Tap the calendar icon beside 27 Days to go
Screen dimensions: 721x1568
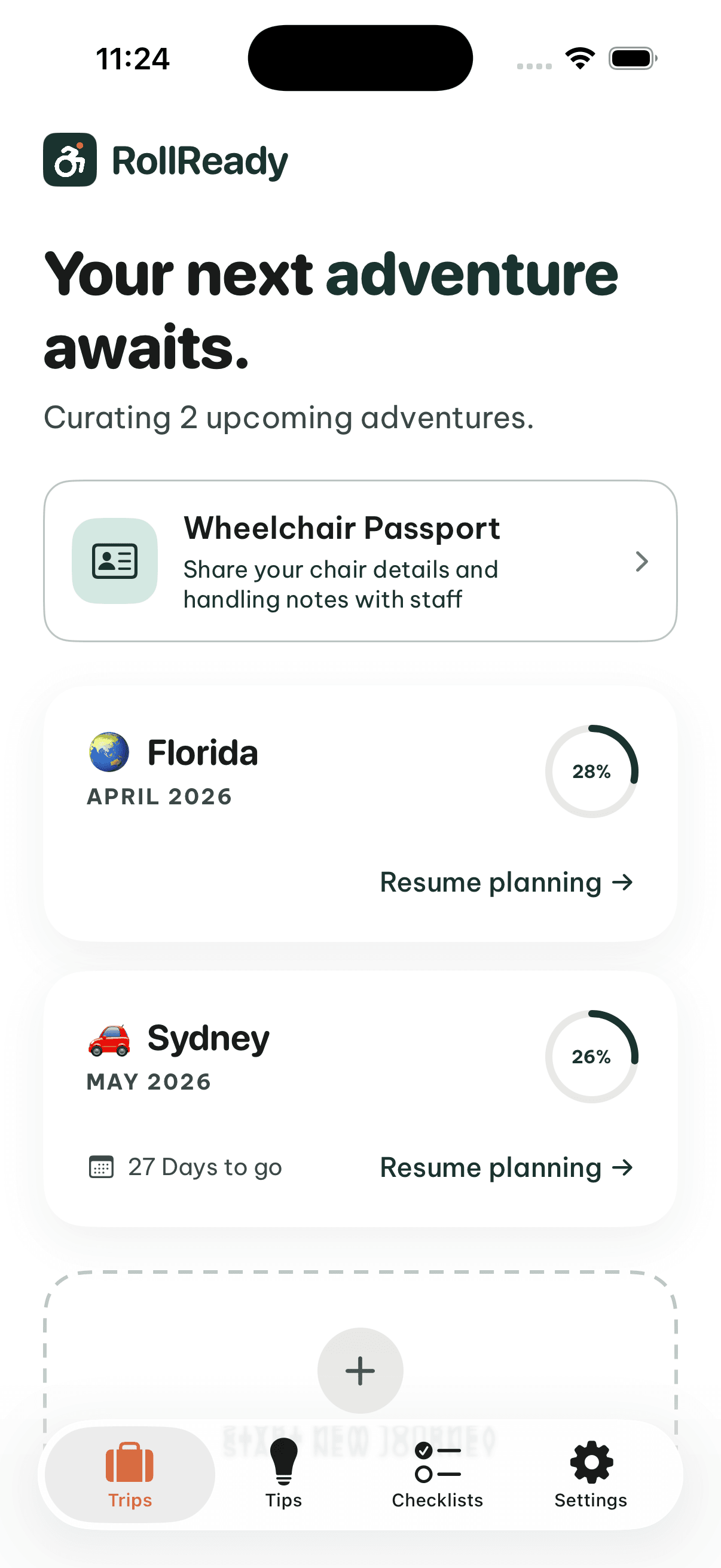(102, 1167)
